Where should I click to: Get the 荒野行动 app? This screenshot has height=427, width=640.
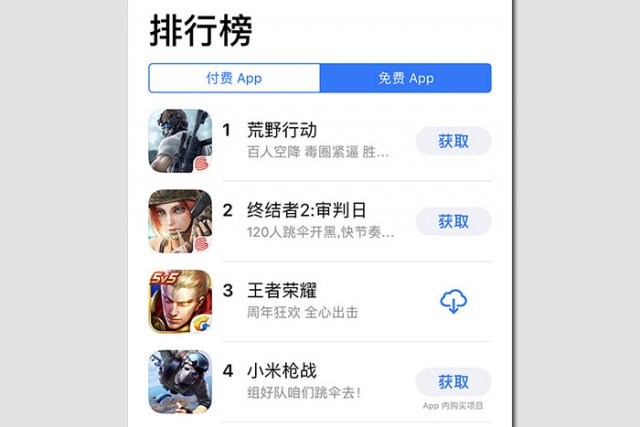coord(452,141)
